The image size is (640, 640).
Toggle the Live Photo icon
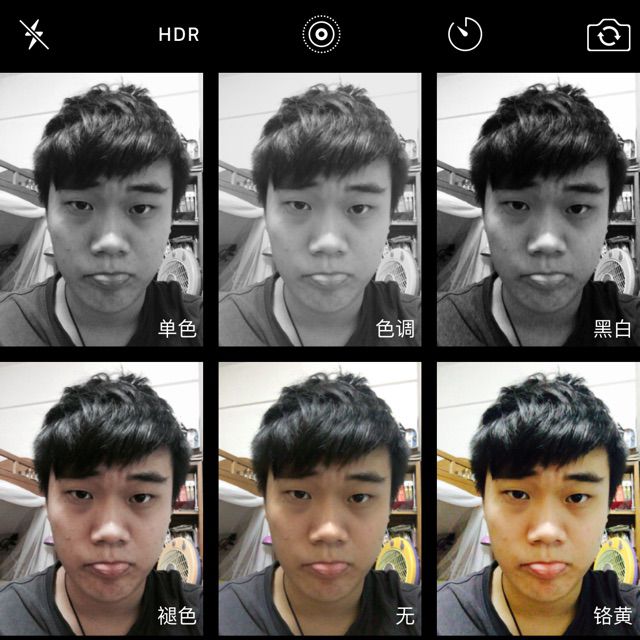click(x=321, y=35)
